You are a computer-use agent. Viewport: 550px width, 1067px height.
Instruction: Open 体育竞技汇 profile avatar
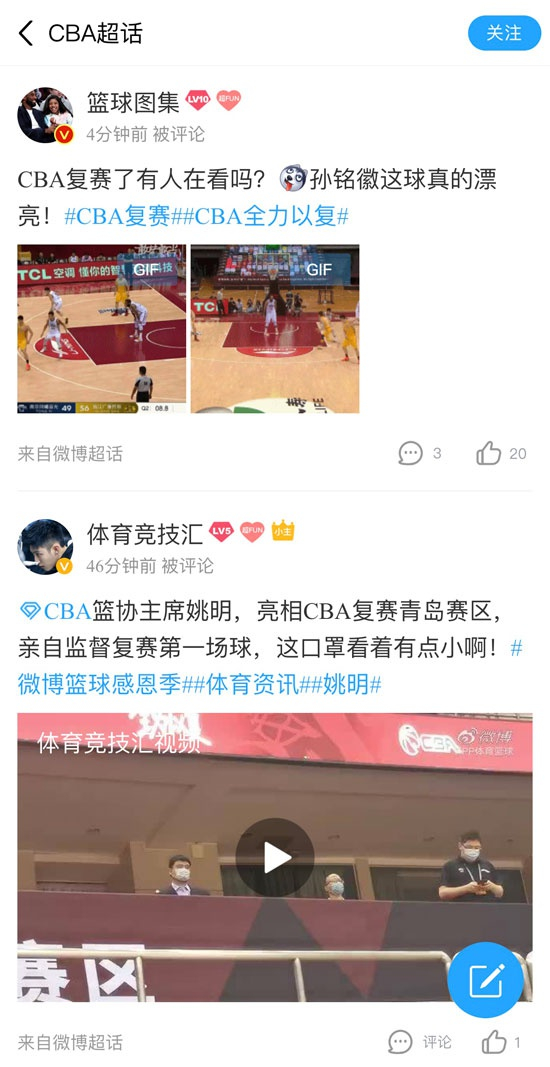45,546
